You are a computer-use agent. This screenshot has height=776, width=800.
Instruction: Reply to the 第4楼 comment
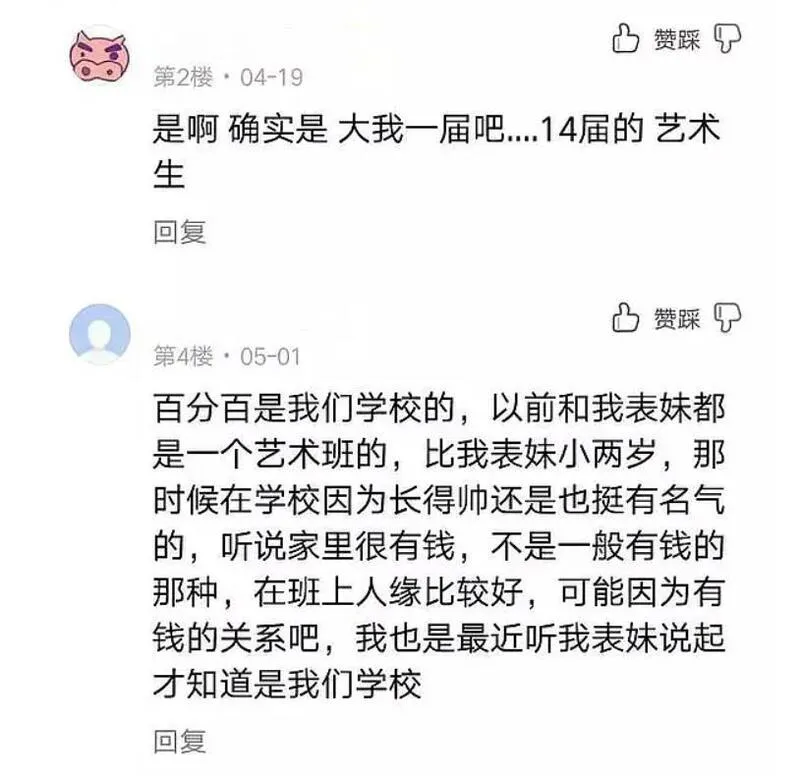(x=179, y=741)
